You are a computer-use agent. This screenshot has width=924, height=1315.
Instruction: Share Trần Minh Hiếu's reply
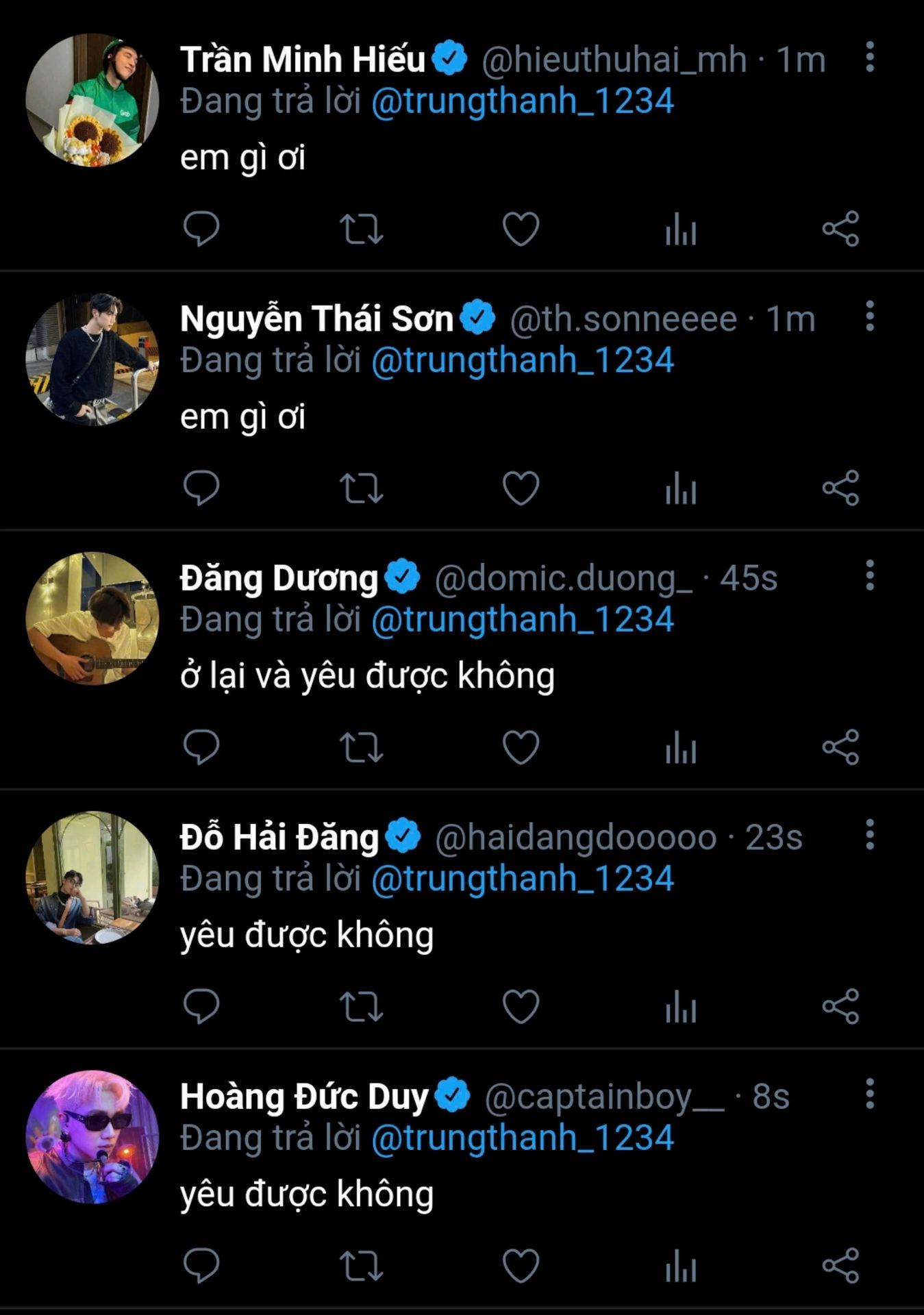pyautogui.click(x=840, y=229)
